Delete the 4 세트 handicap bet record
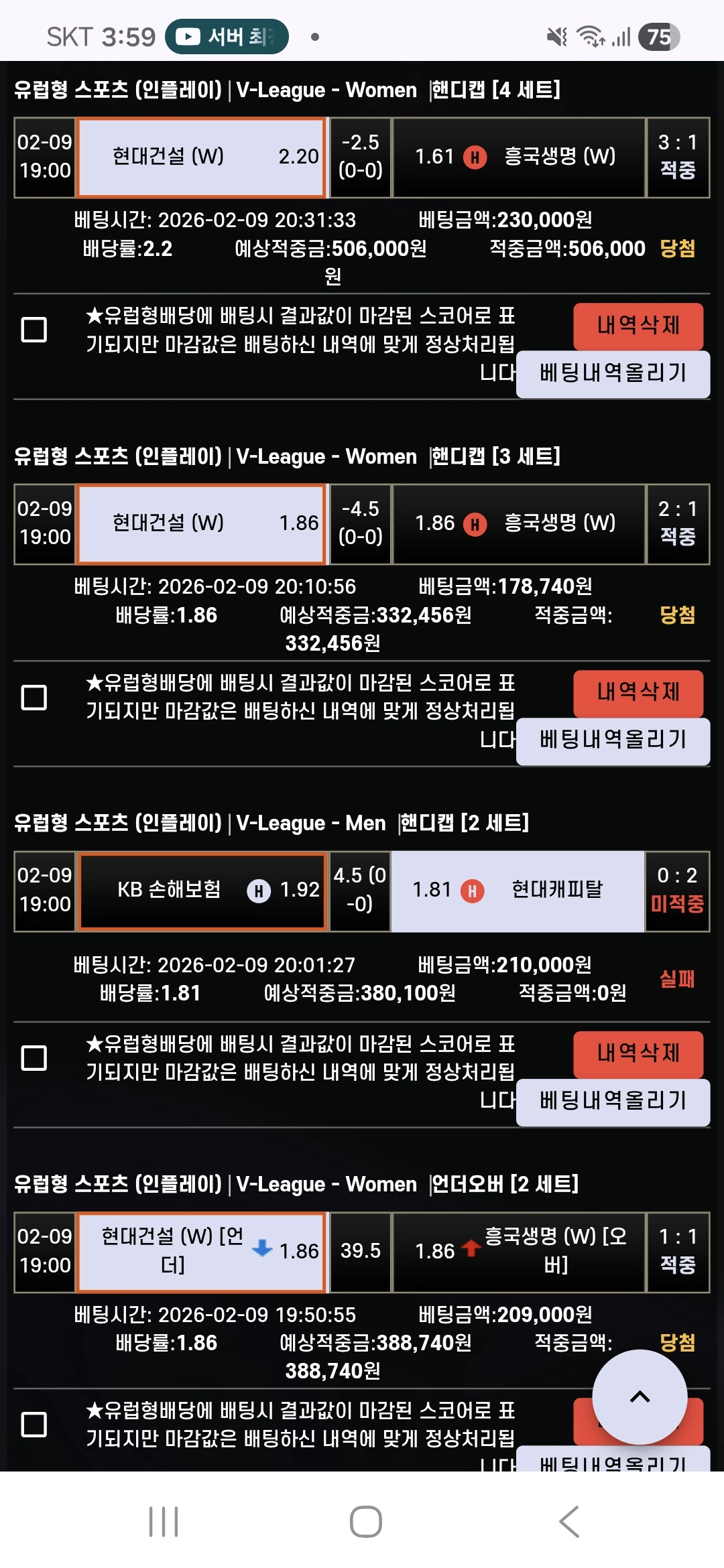Image resolution: width=724 pixels, height=1568 pixels. 638,326
